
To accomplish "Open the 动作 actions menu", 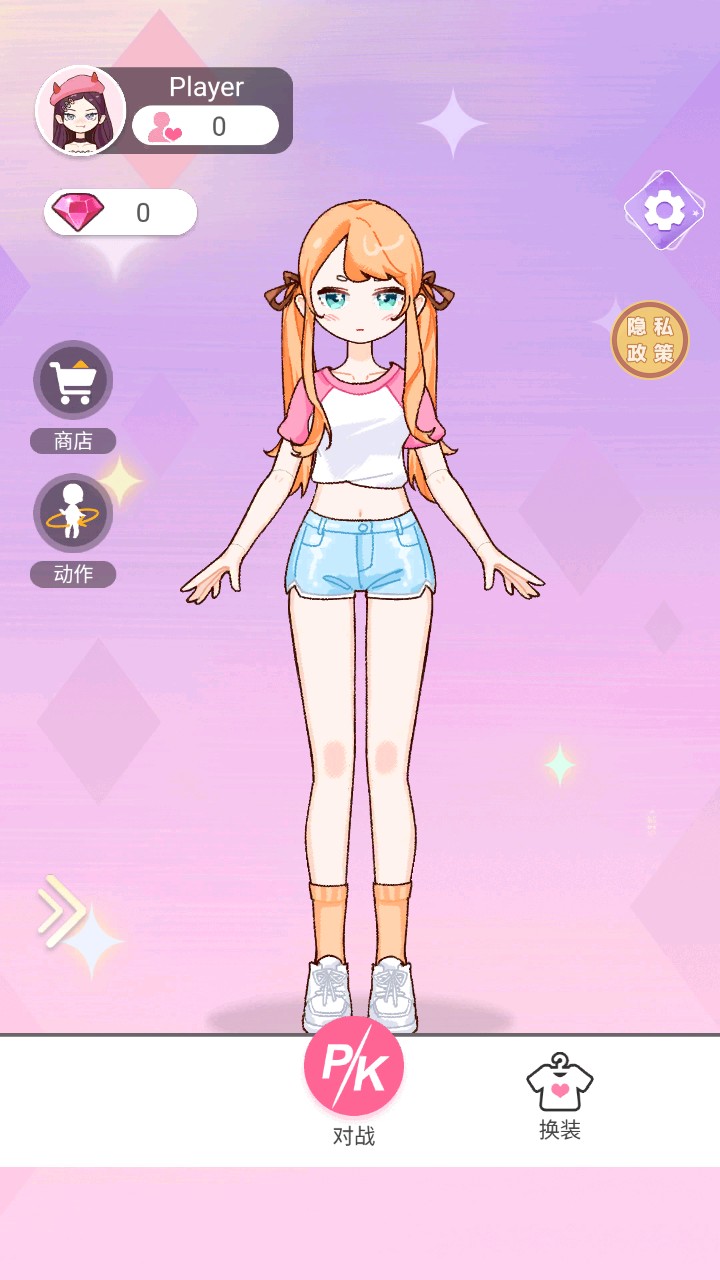I will pos(73,514).
